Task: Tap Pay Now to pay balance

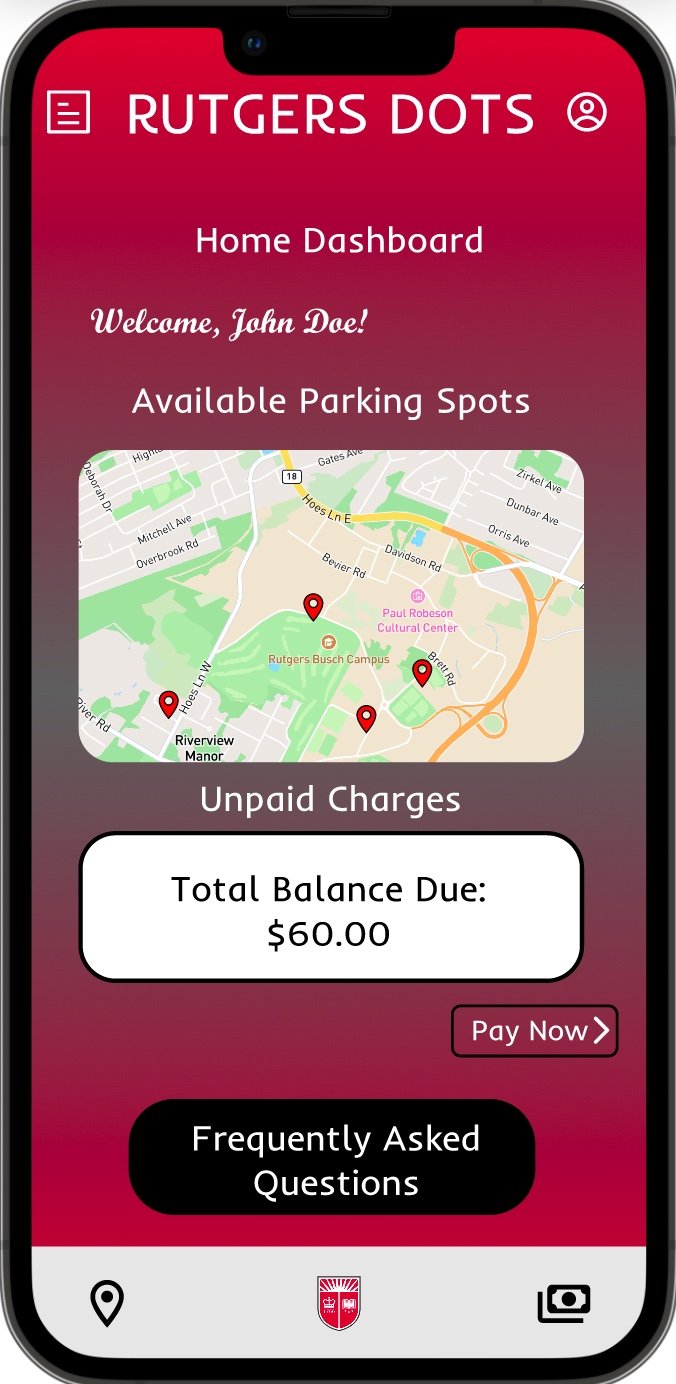Action: 535,1031
